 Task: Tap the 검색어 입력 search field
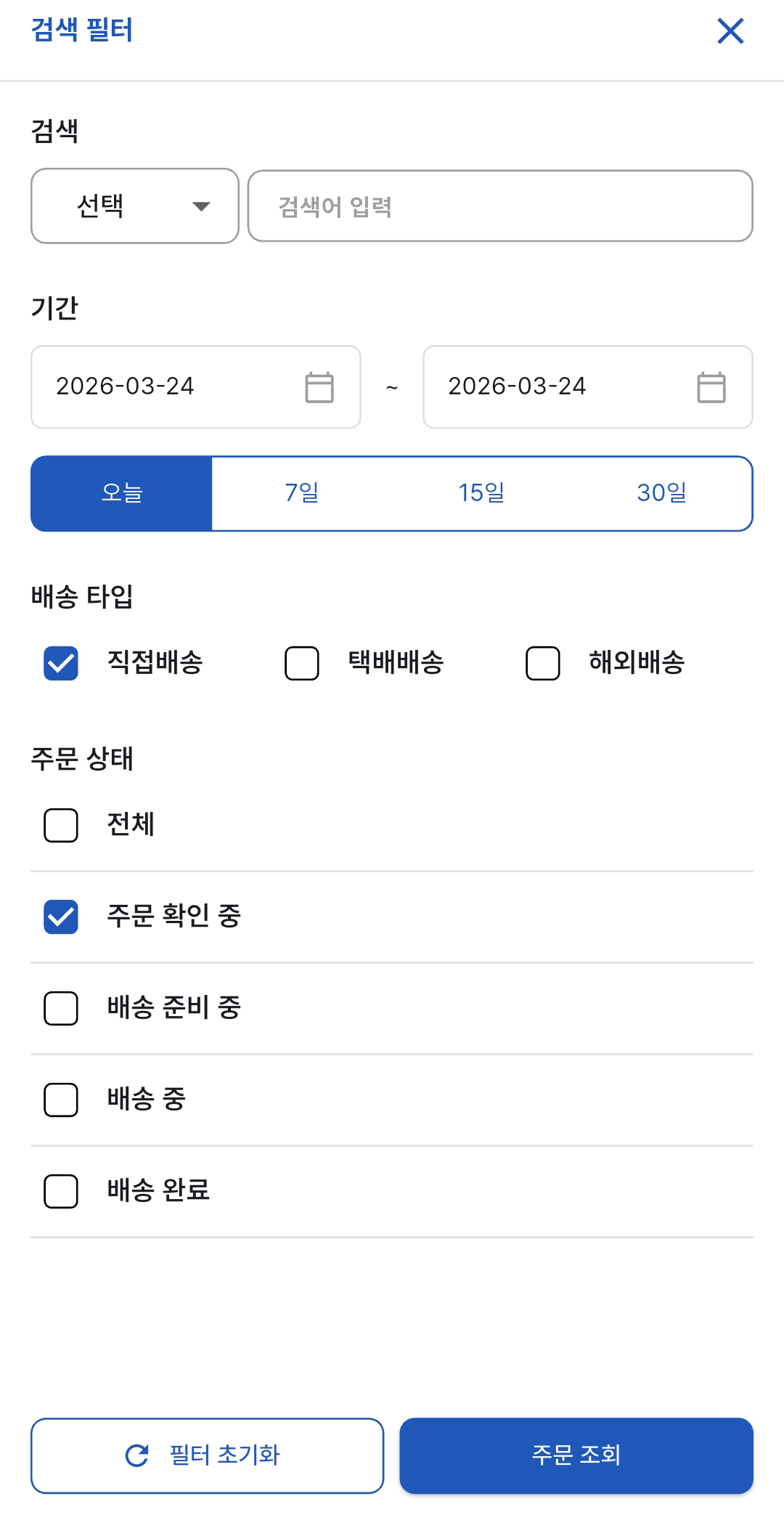pos(500,206)
